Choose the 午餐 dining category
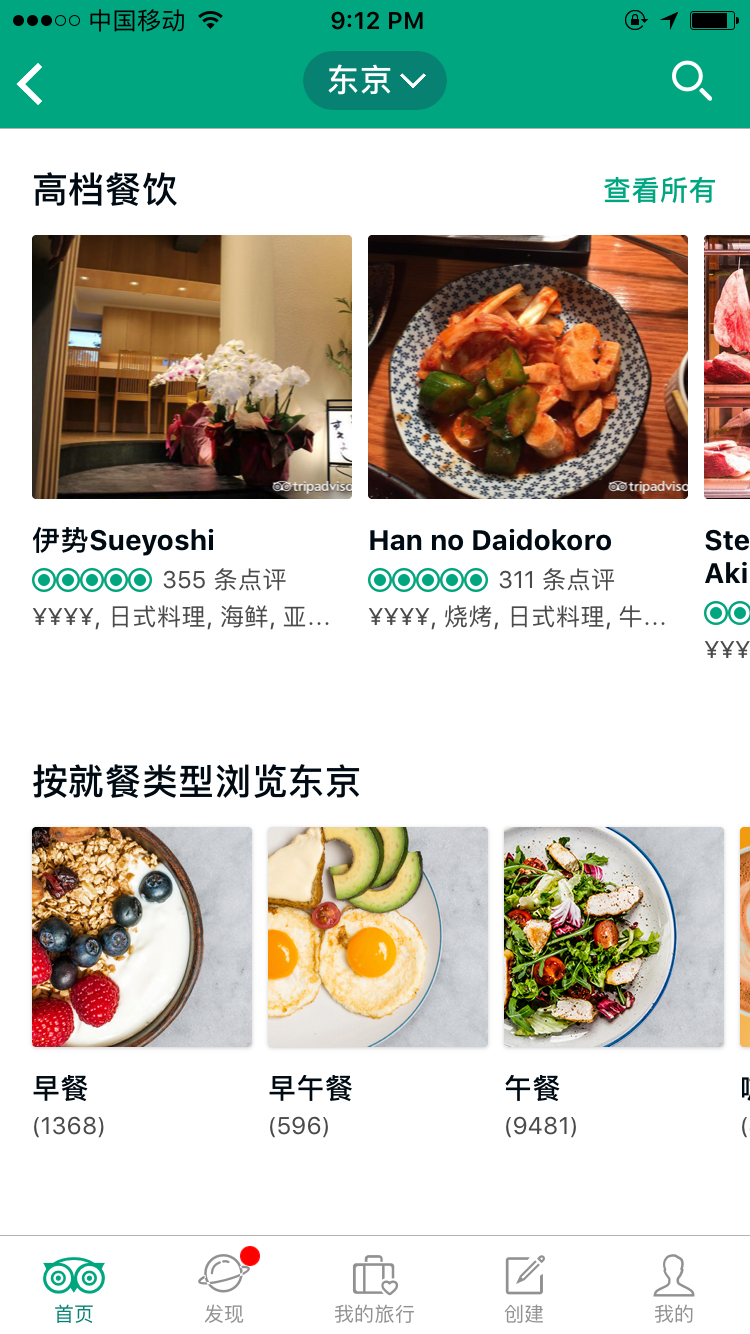Viewport: 750px width, 1334px height. pyautogui.click(x=614, y=937)
